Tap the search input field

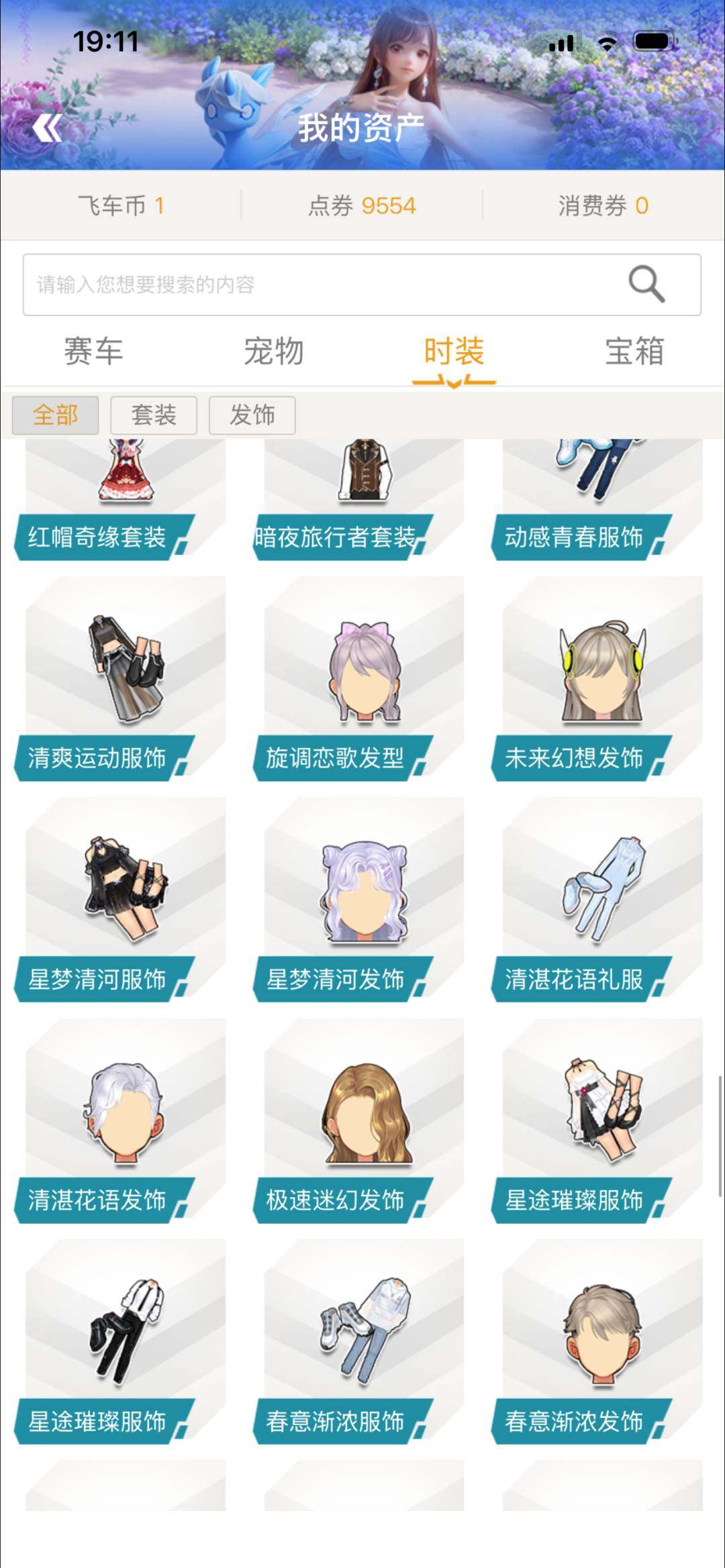tap(302, 284)
